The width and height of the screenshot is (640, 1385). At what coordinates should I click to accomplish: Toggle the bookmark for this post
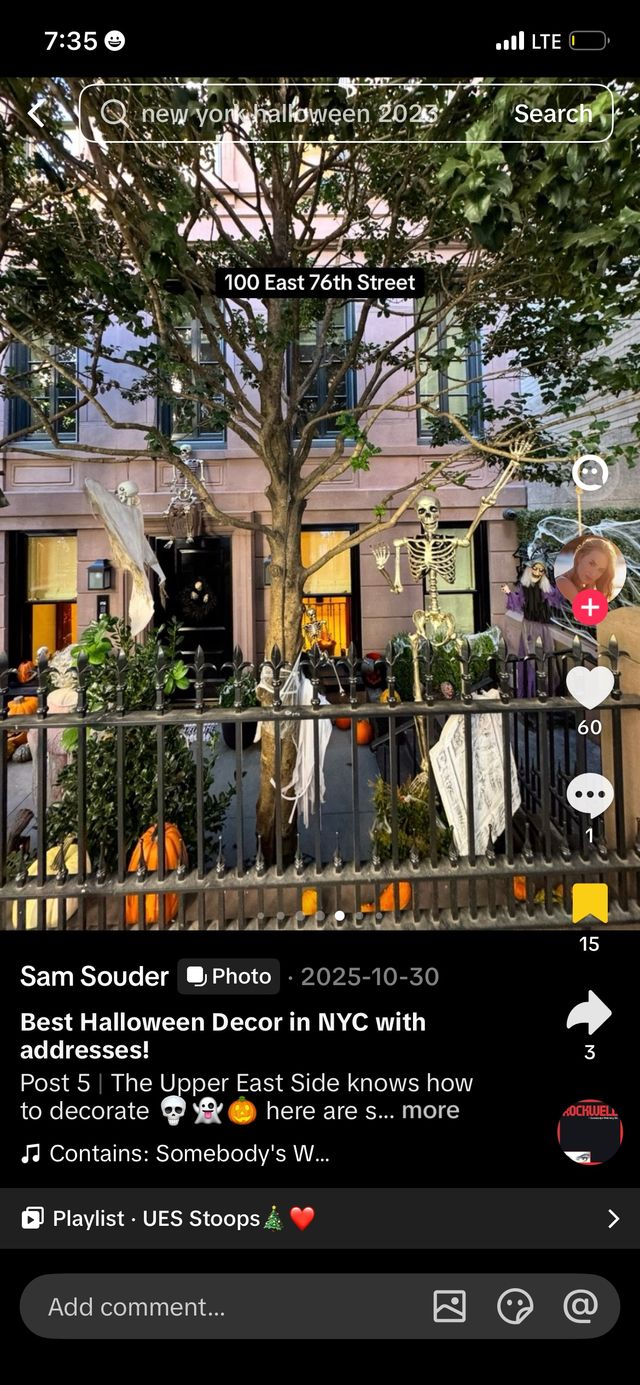pos(590,903)
